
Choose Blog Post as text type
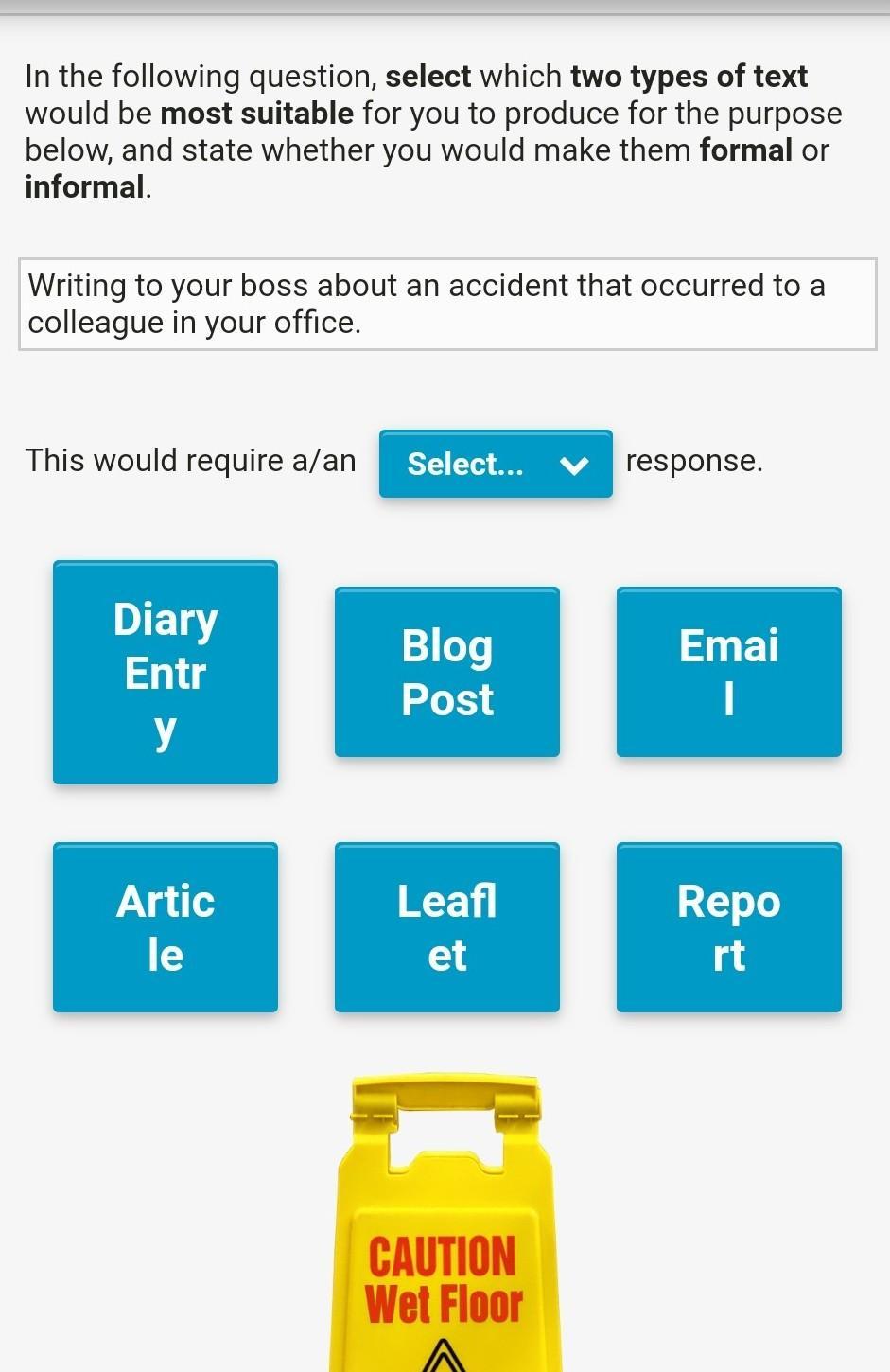[447, 673]
